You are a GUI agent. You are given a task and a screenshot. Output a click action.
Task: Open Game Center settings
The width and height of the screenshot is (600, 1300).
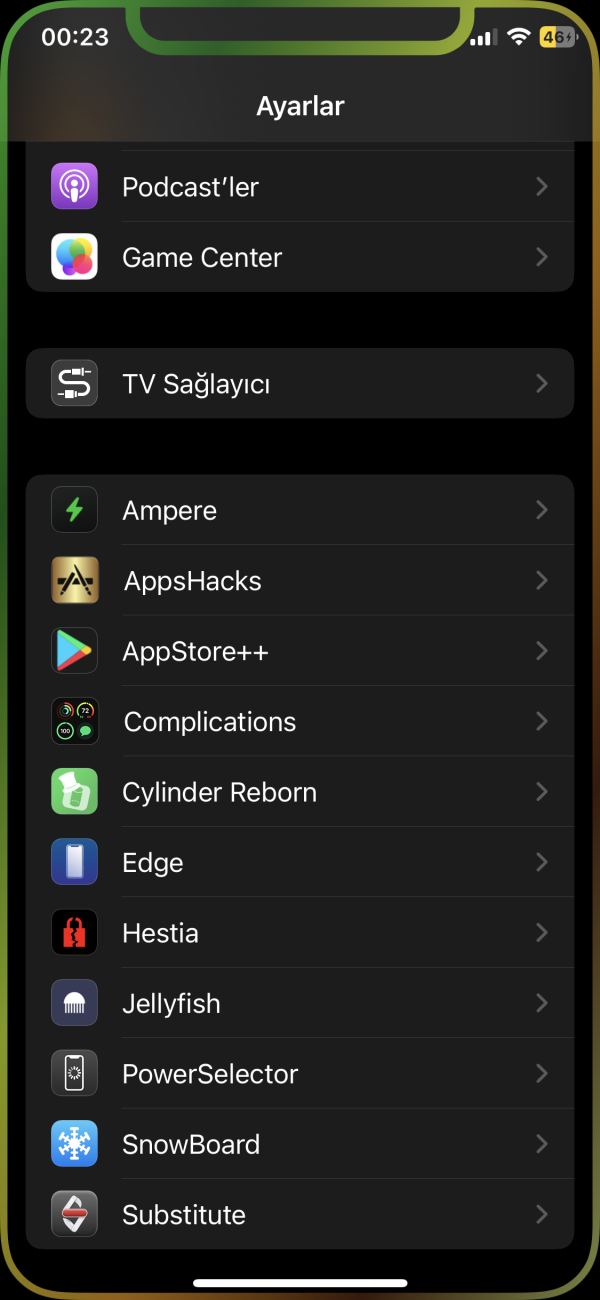point(300,257)
